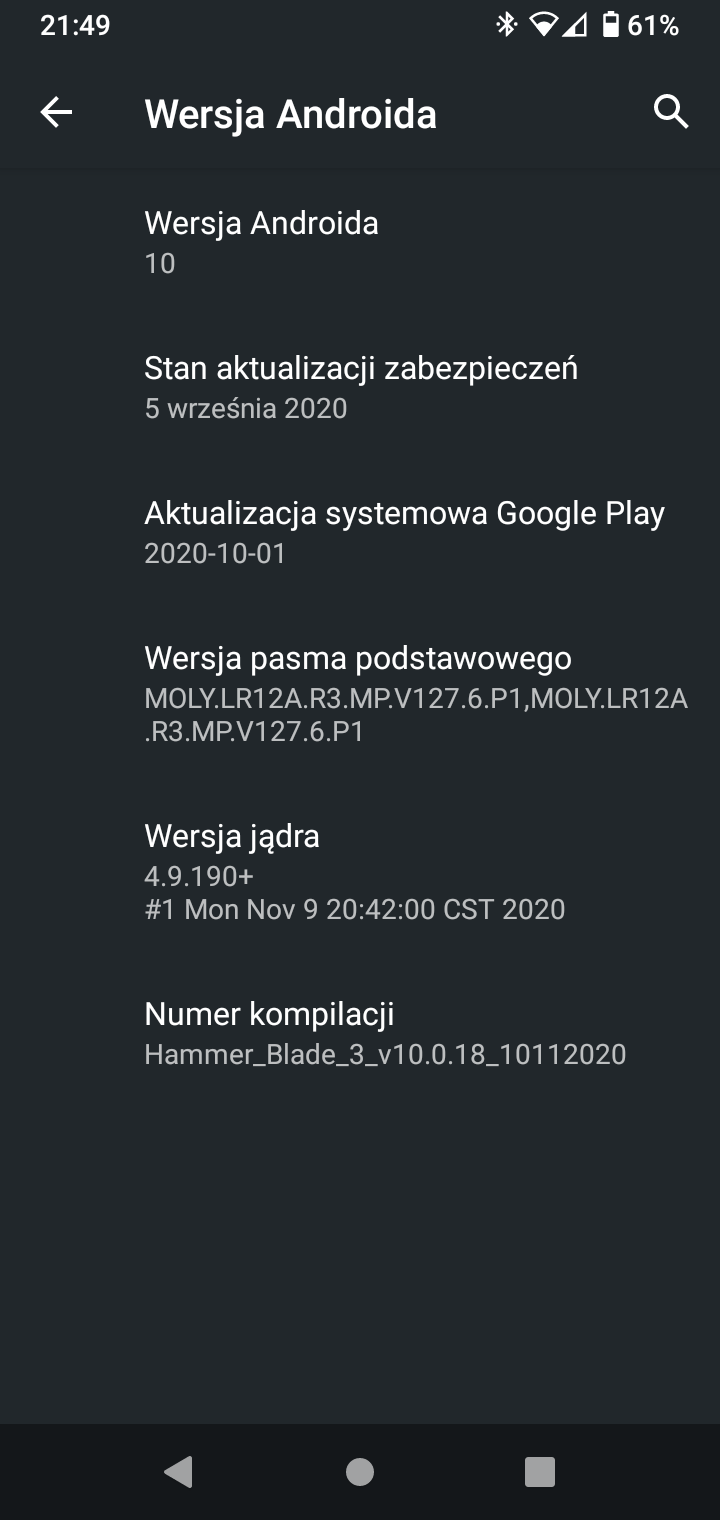Select the Wersja pasma podstawowego row

tap(360, 694)
